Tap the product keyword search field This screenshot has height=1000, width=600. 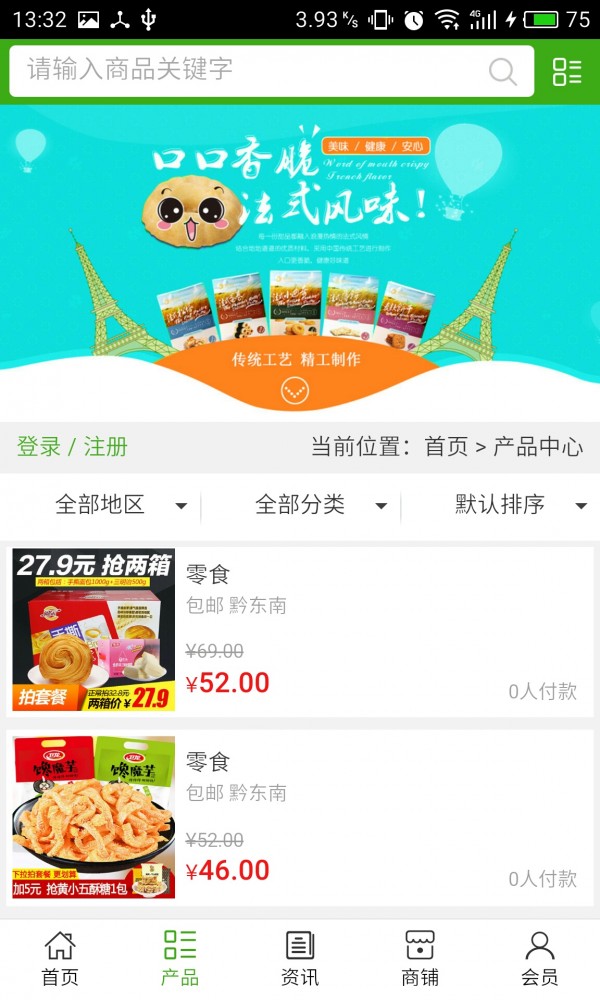250,70
